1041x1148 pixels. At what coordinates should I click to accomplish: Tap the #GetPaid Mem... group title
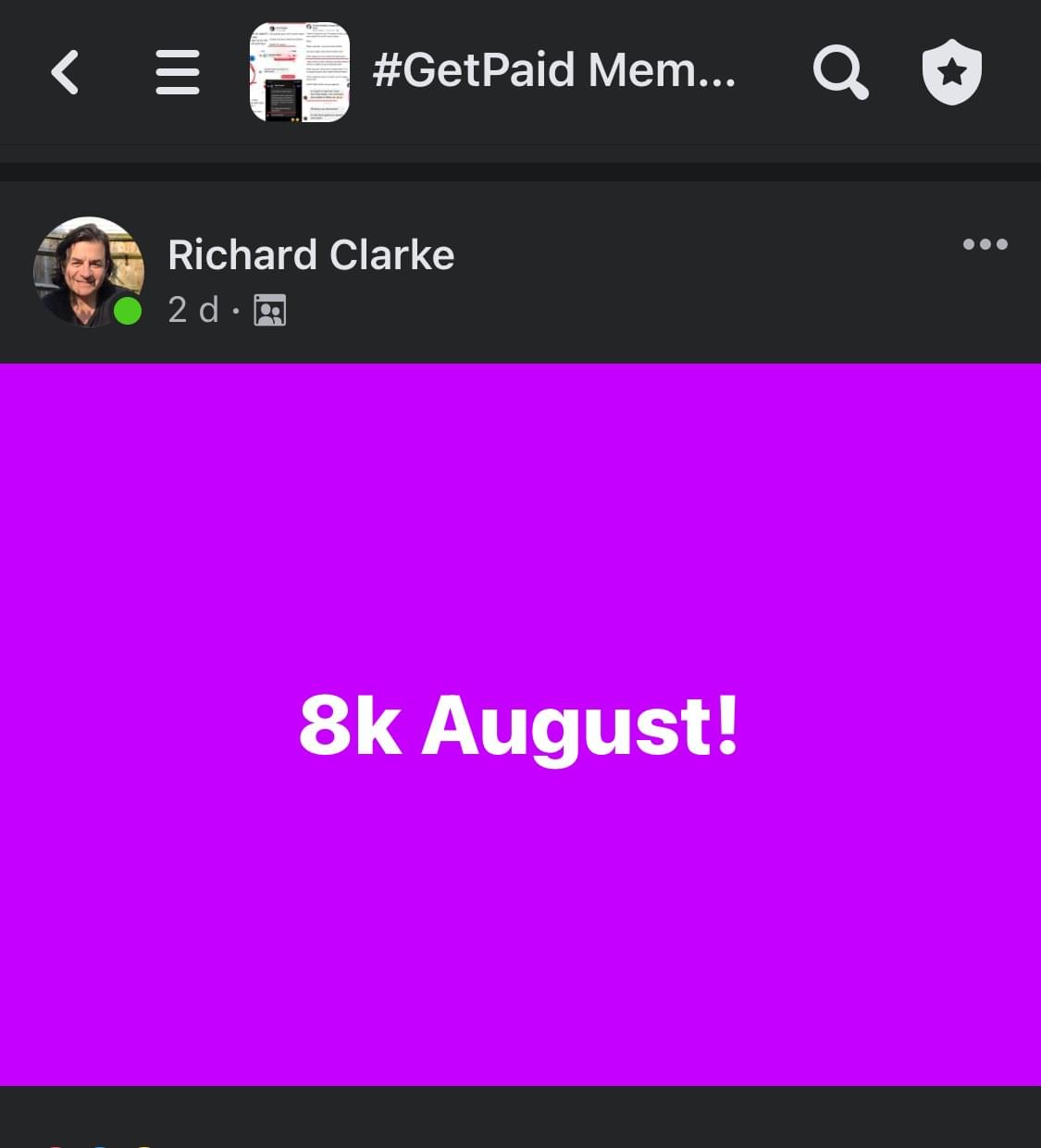553,70
